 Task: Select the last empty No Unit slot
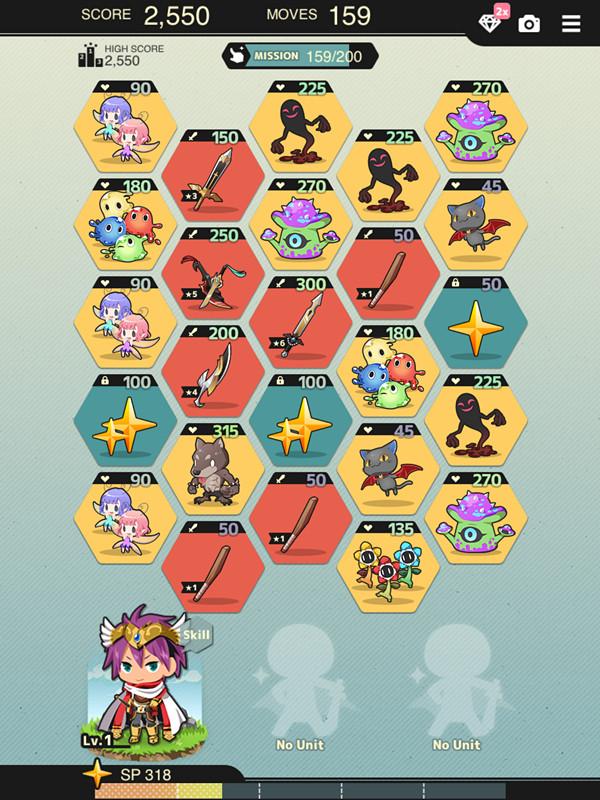pyautogui.click(x=455, y=690)
